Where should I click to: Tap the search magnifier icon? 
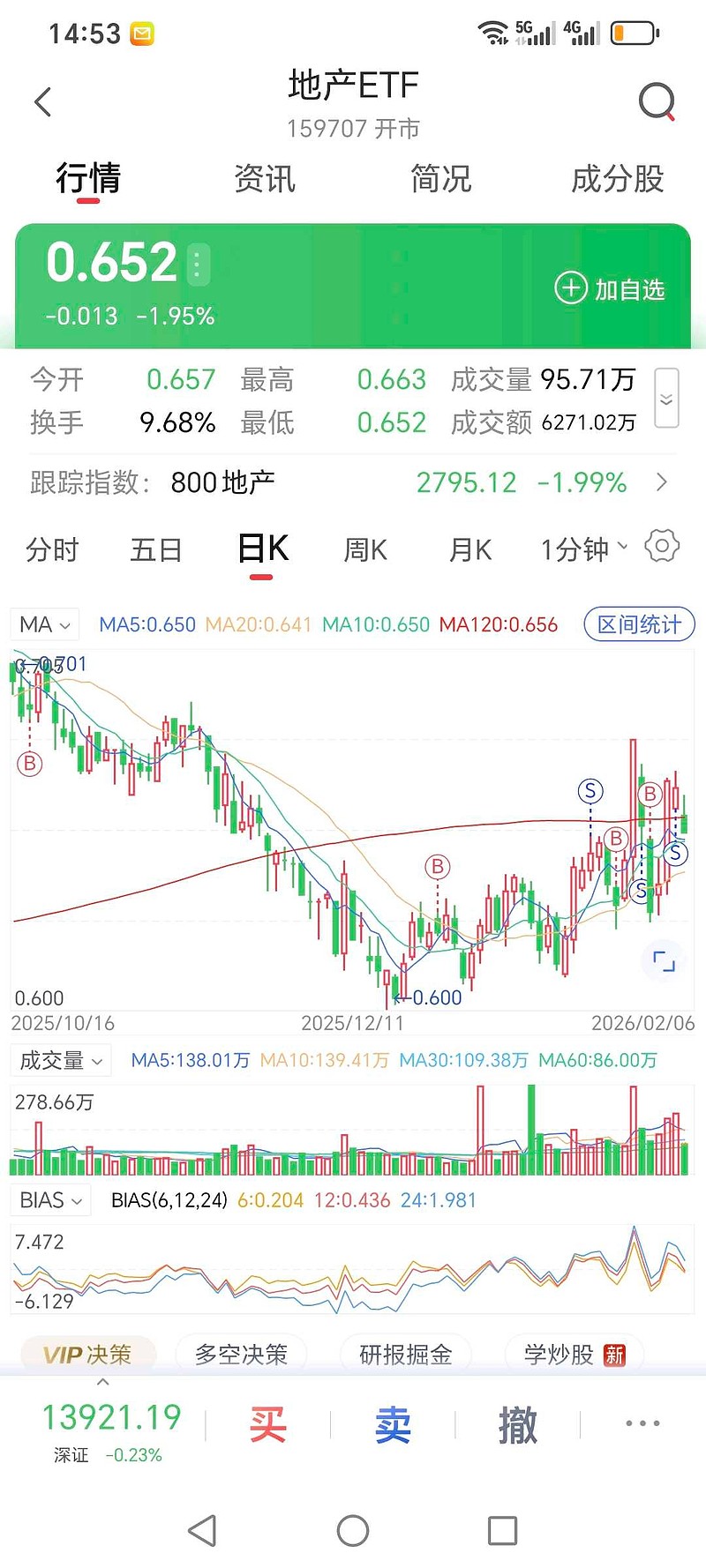tap(657, 101)
